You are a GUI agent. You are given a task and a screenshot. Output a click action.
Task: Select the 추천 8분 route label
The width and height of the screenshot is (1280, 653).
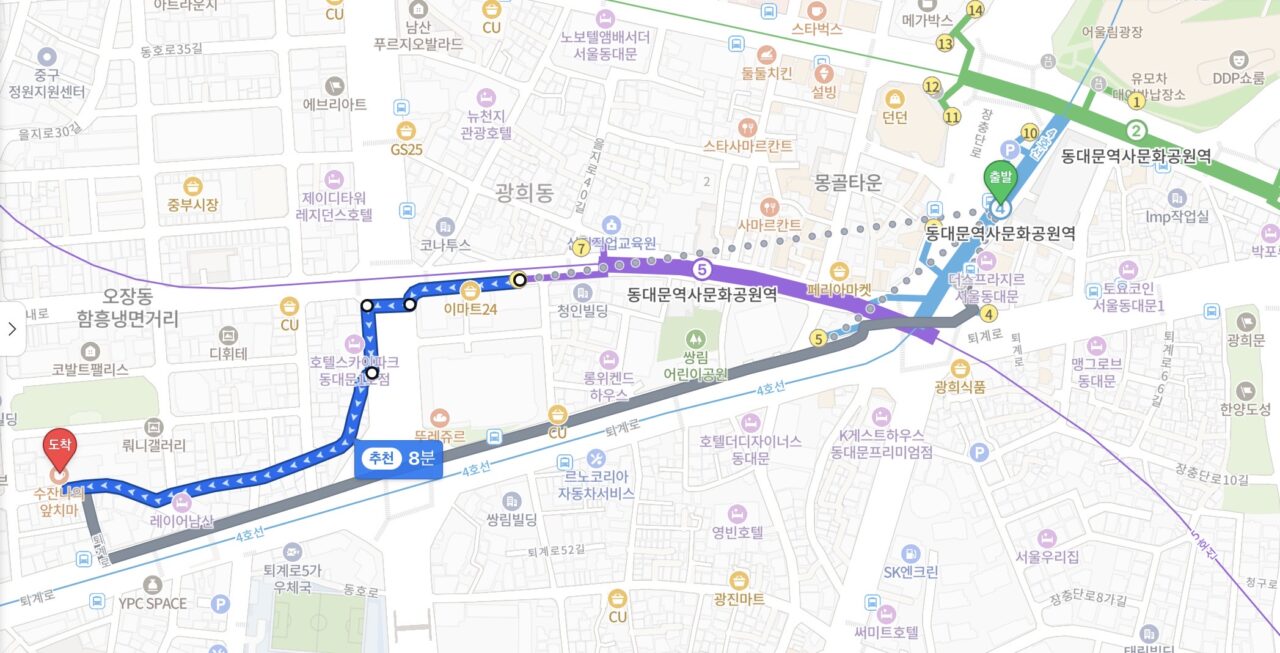point(398,459)
